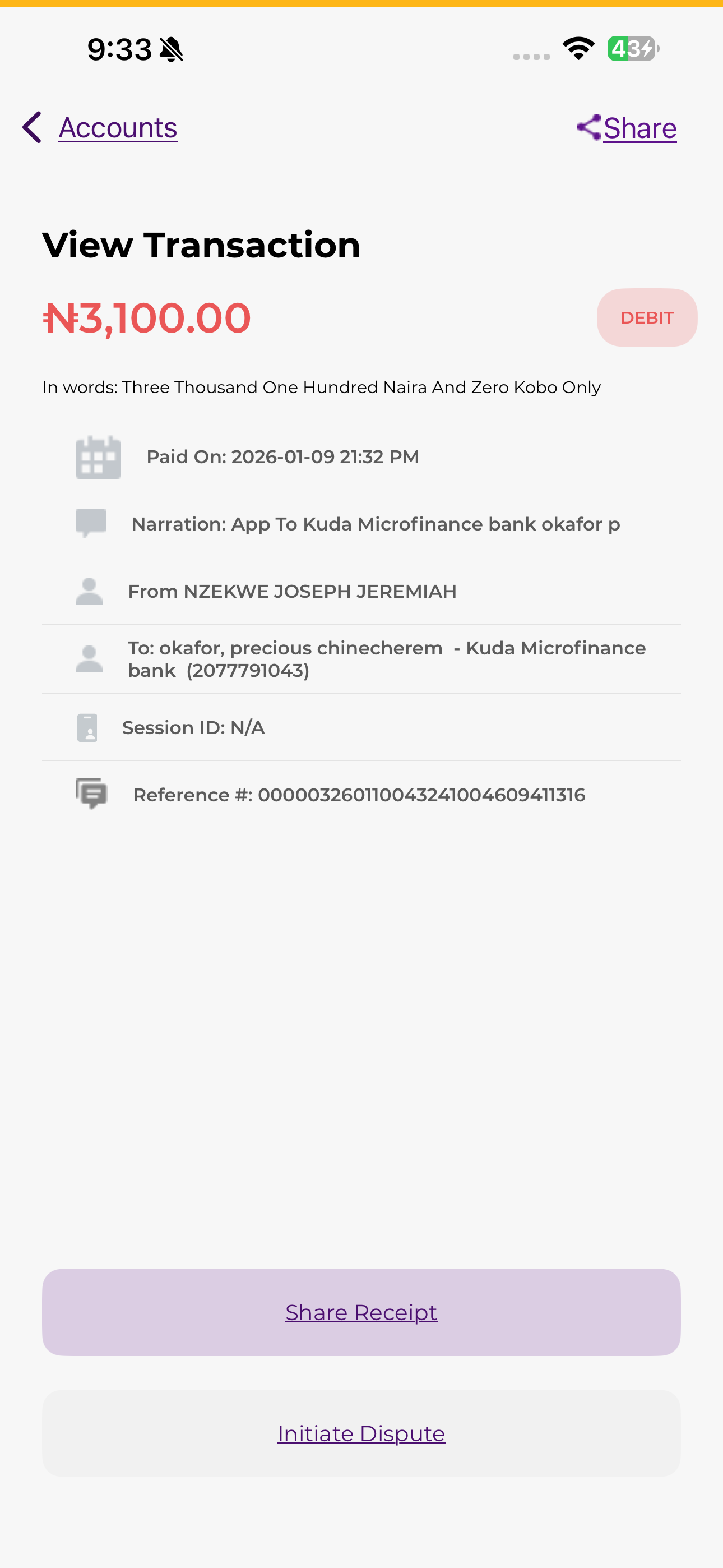Tap Share in the top bar
Screen dimensions: 723x1568
628,128
